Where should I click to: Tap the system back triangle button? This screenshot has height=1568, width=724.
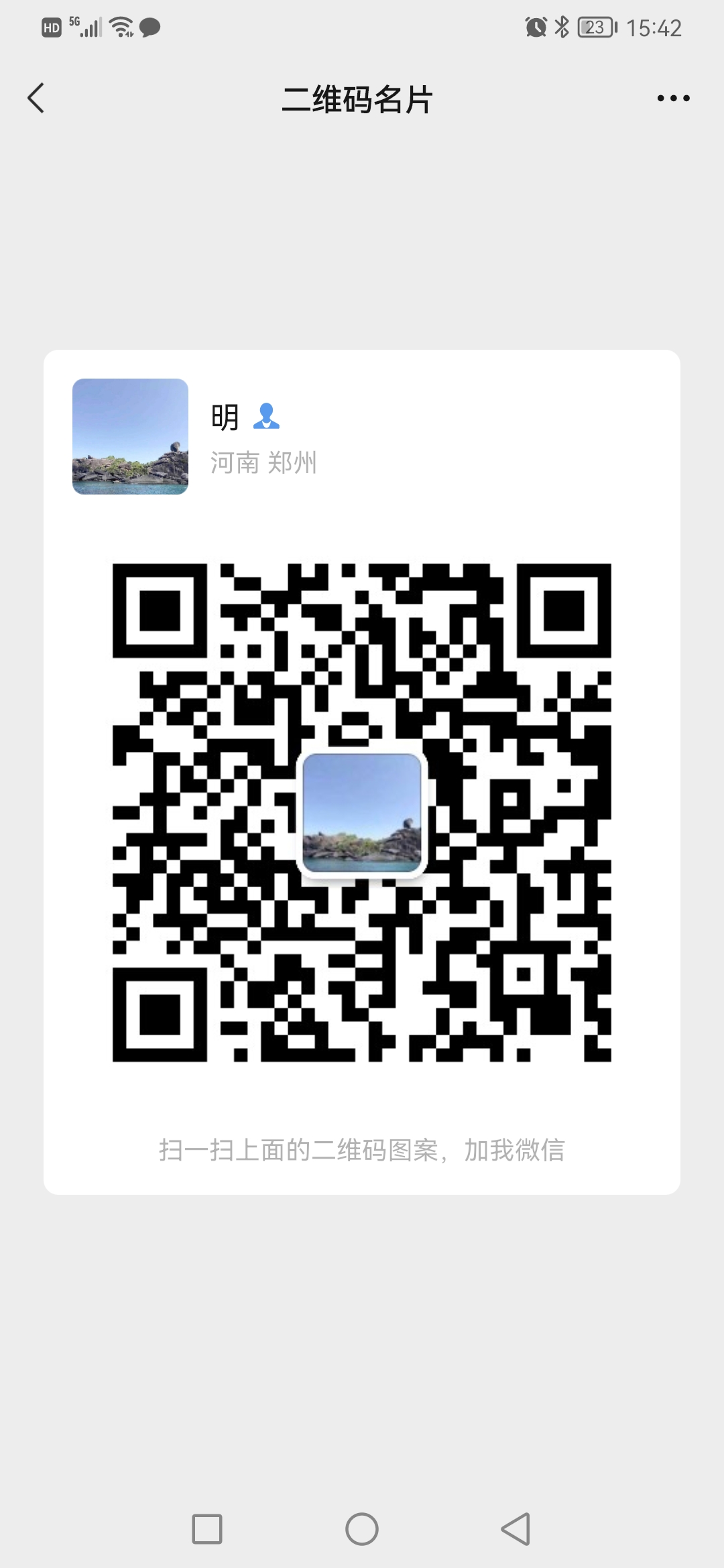[516, 1529]
